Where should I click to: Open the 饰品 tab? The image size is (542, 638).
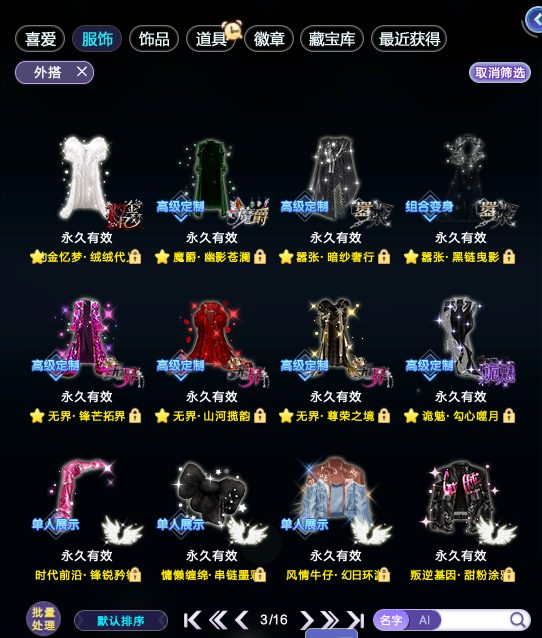(x=154, y=39)
